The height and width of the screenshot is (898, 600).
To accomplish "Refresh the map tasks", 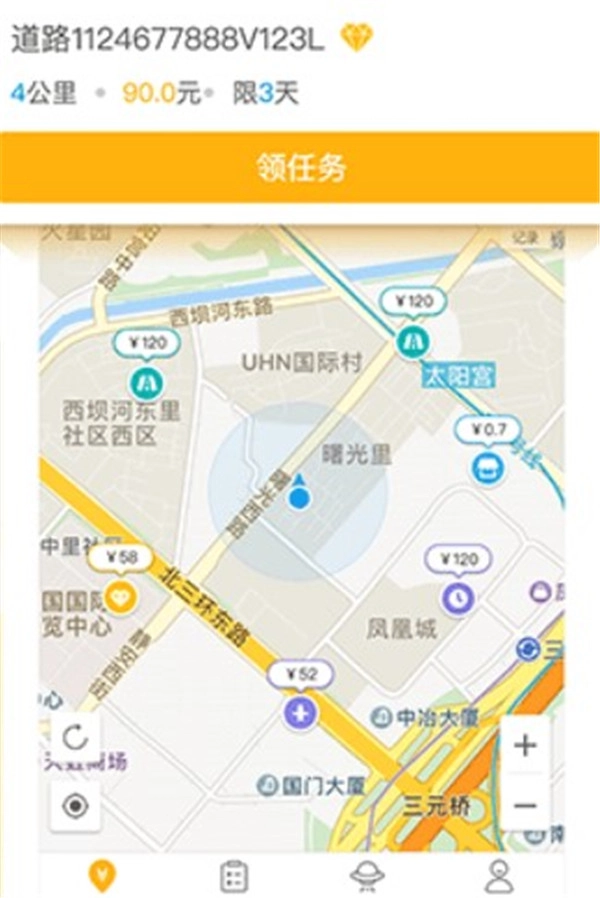I will (75, 740).
